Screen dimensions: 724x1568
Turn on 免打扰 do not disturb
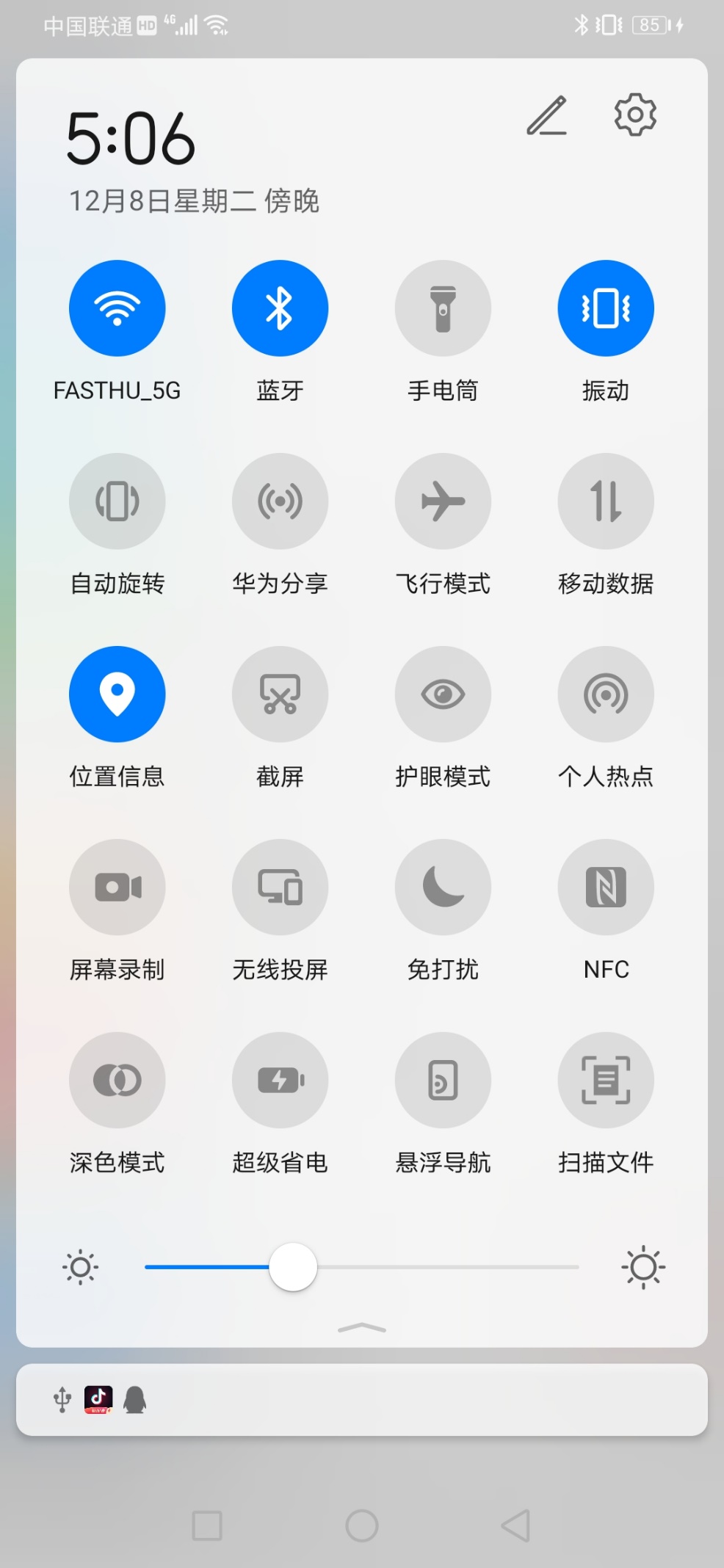(x=443, y=887)
